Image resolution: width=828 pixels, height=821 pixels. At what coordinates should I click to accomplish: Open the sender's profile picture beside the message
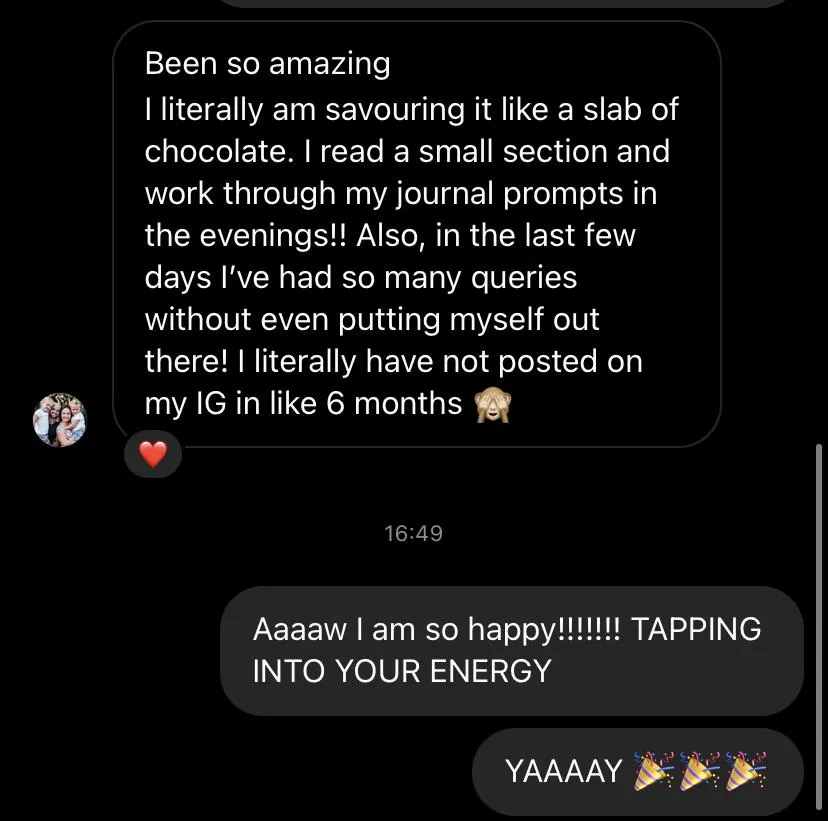[x=60, y=420]
